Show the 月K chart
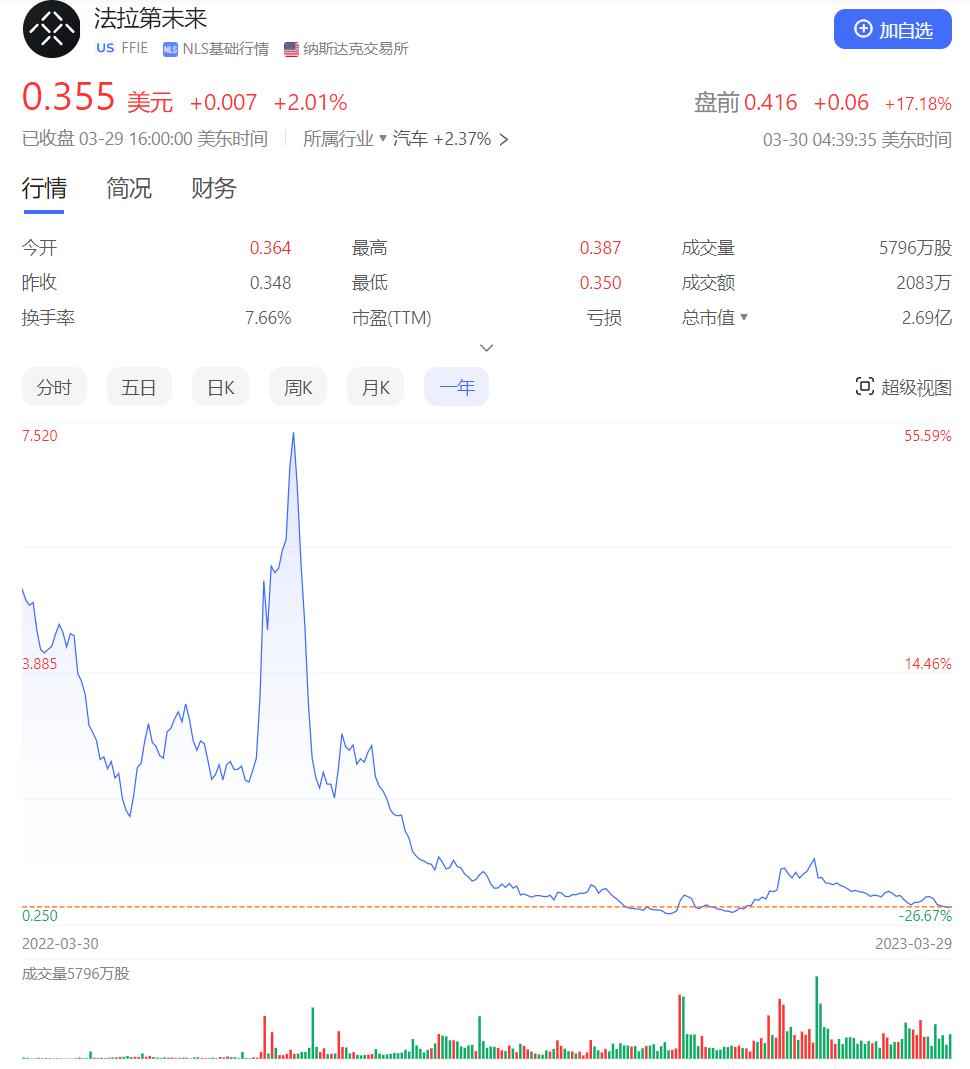 point(375,387)
